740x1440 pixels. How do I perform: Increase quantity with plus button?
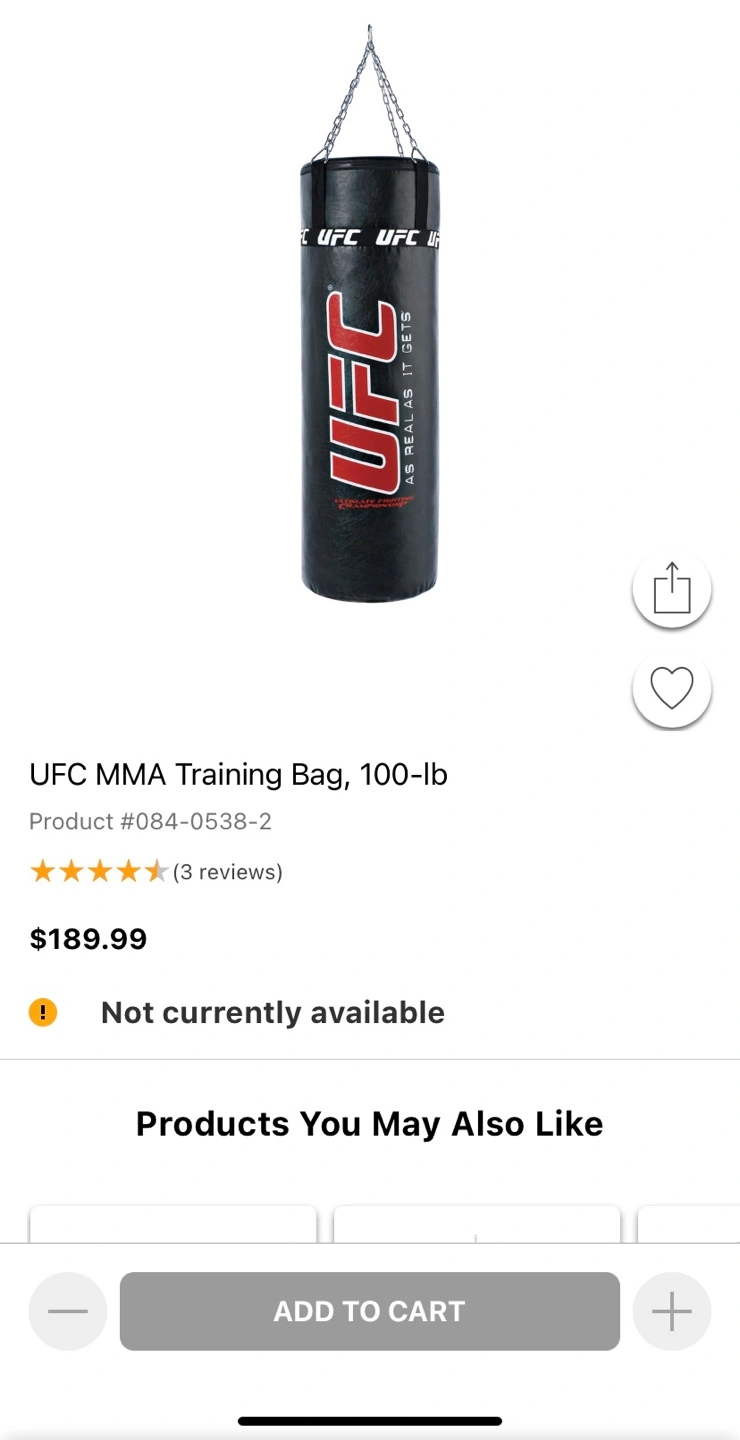pos(672,1311)
